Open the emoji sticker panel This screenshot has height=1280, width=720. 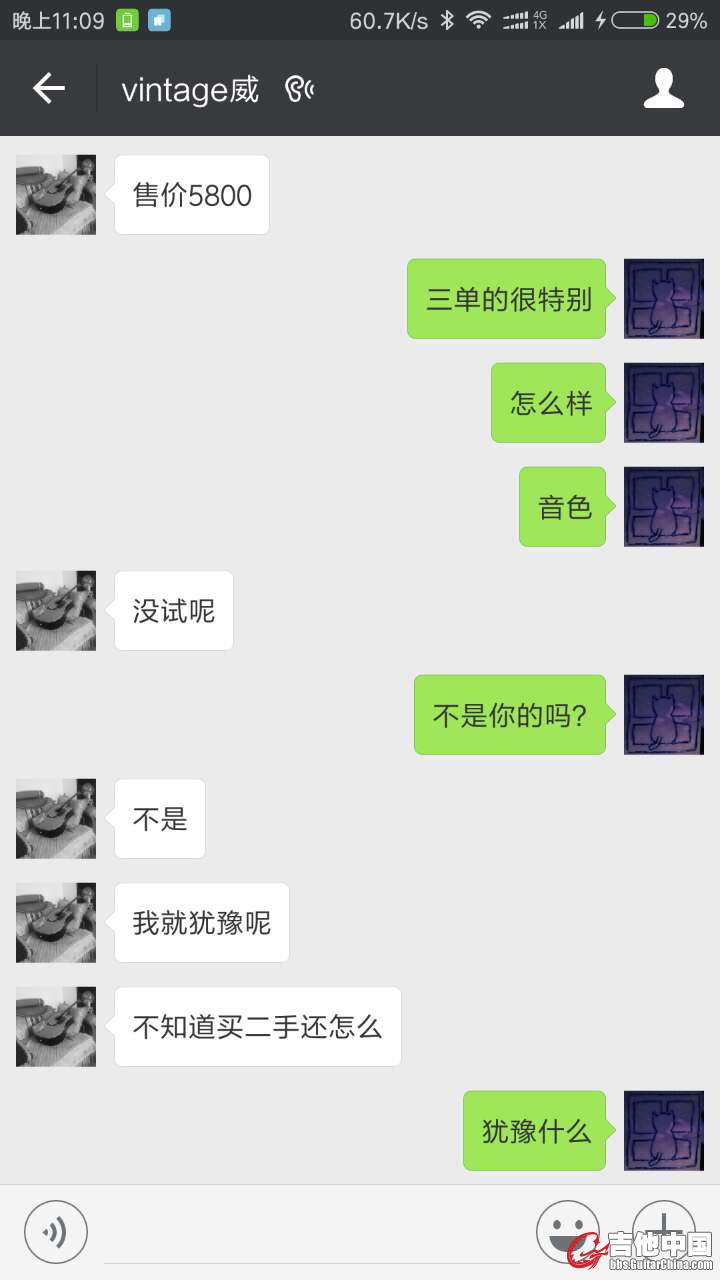click(567, 1230)
